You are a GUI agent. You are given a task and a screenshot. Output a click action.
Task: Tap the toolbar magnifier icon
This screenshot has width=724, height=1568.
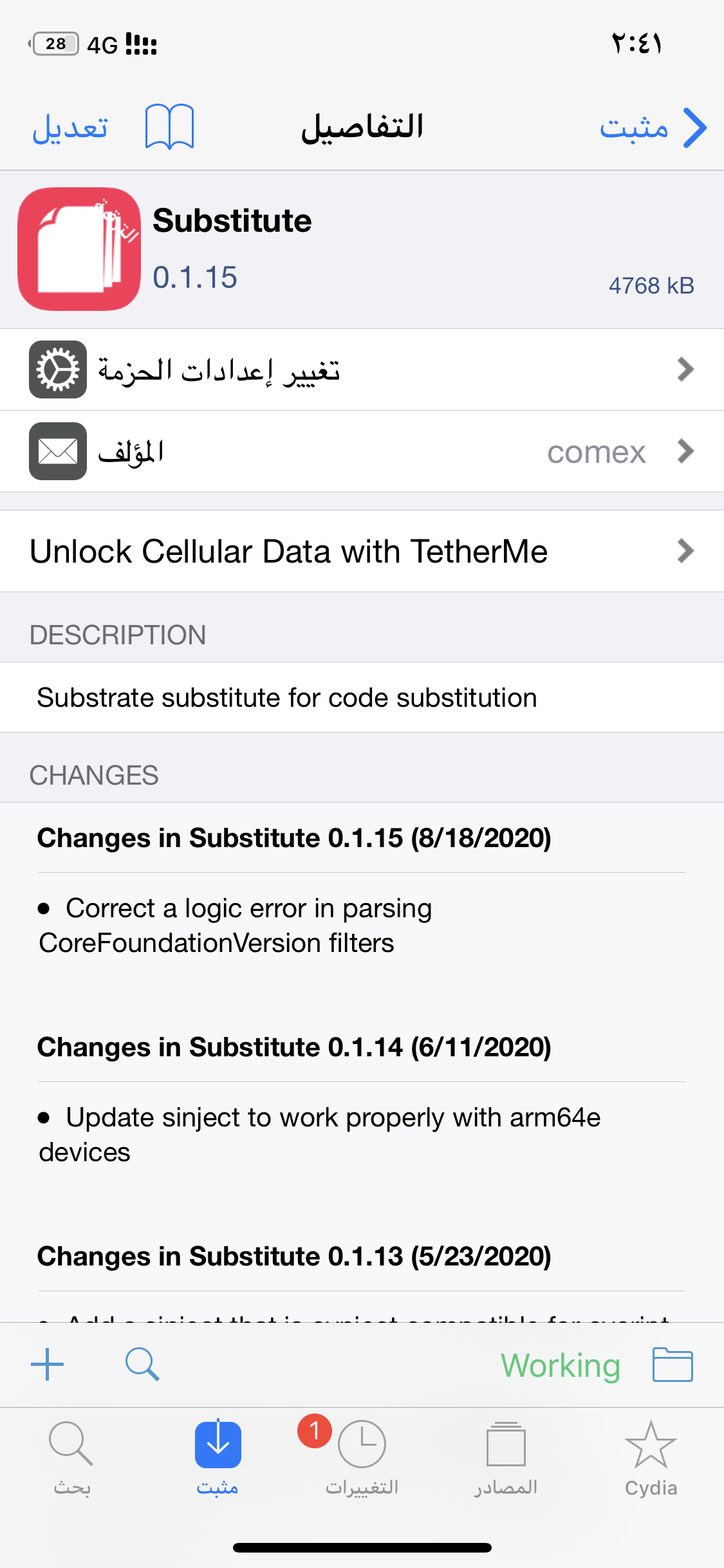142,1364
